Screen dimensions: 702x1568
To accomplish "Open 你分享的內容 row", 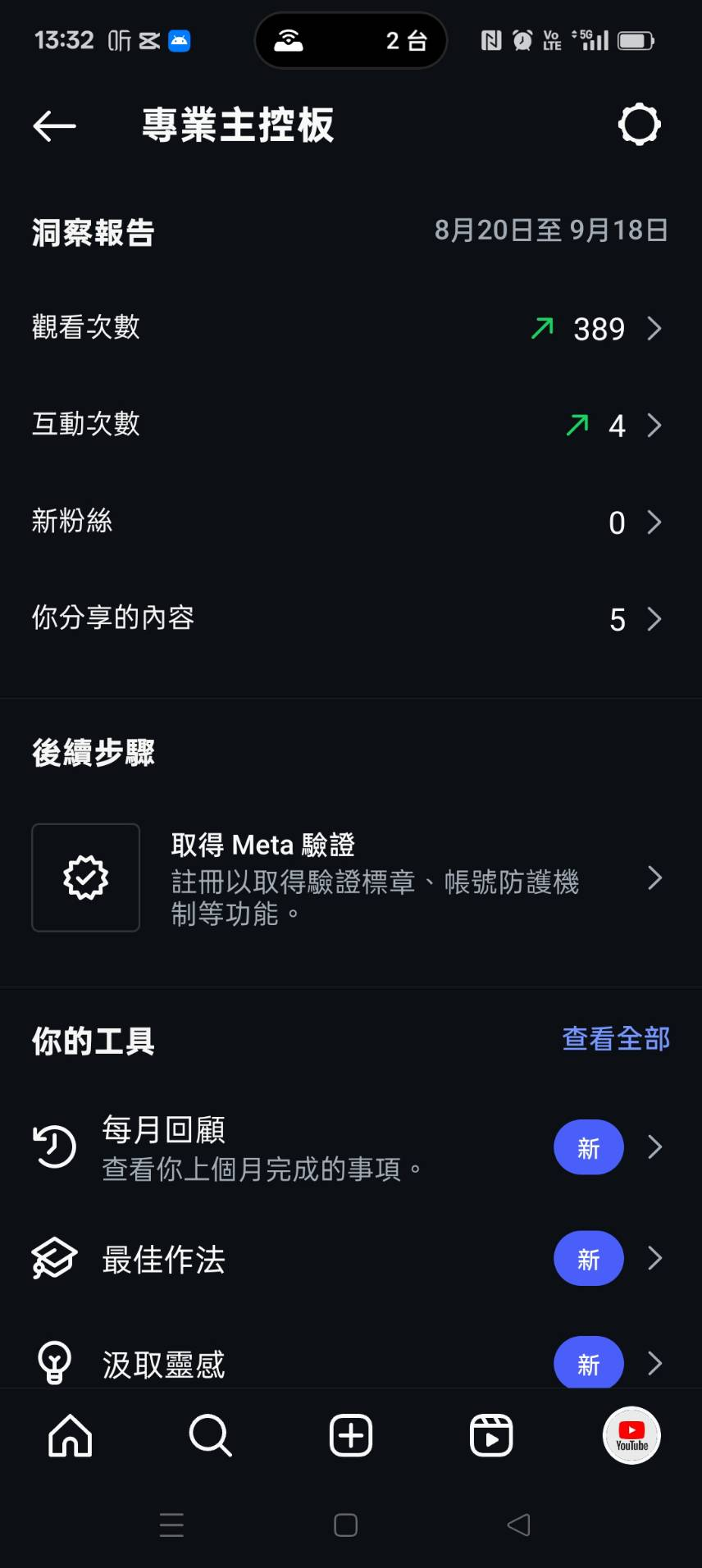I will [x=351, y=618].
